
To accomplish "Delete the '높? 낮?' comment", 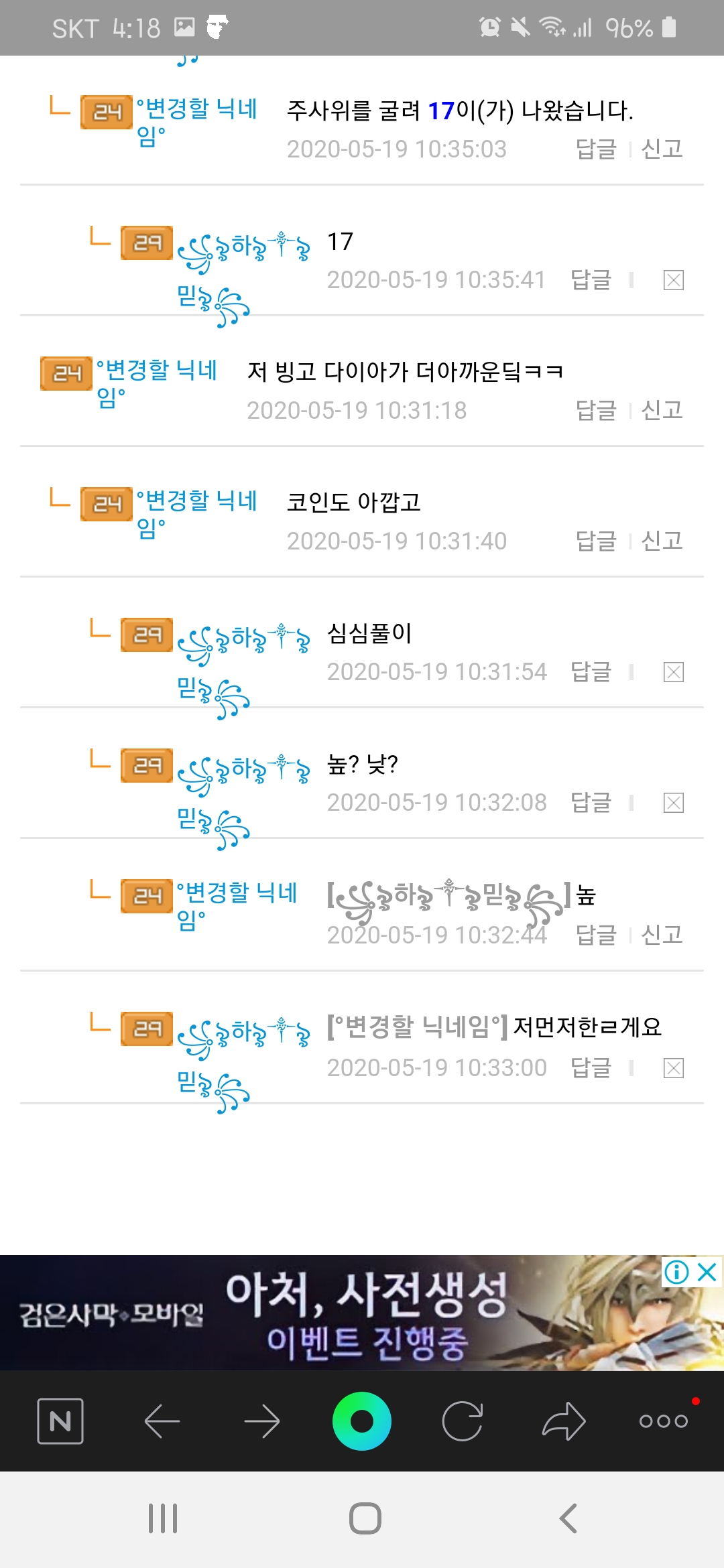I will 673,803.
